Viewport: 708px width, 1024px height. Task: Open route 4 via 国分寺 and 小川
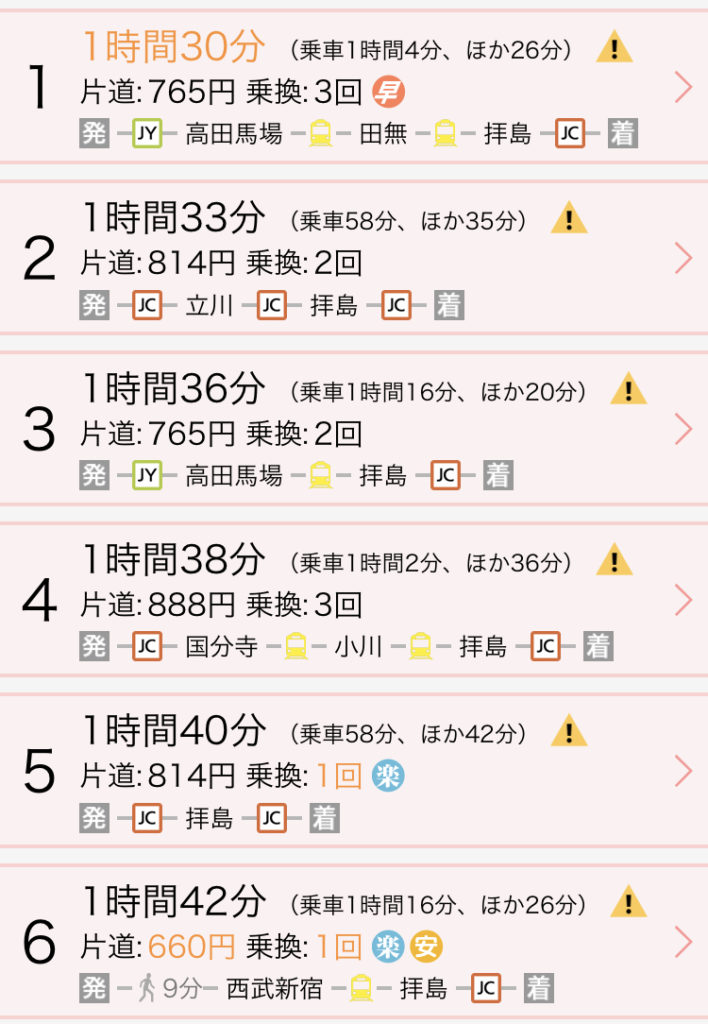354,601
